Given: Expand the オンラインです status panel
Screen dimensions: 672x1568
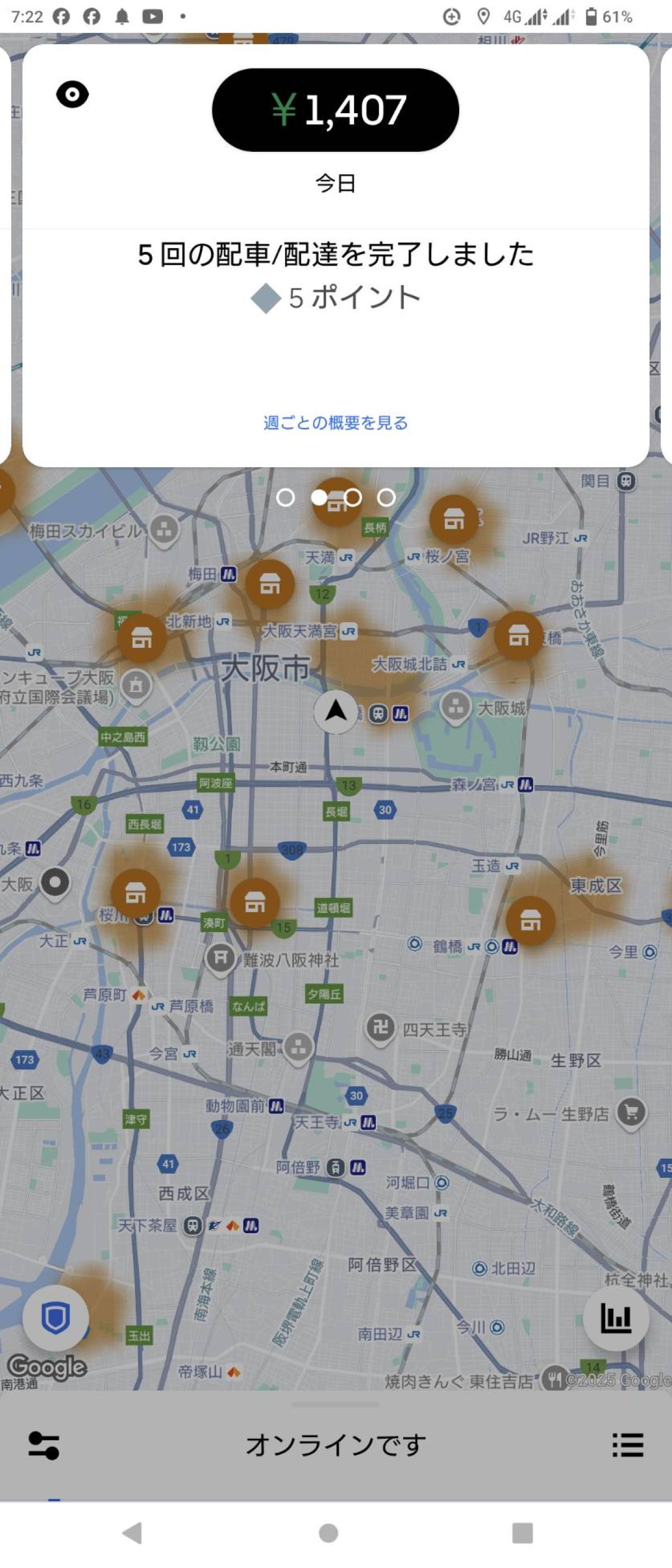Looking at the screenshot, I should pyautogui.click(x=335, y=1445).
